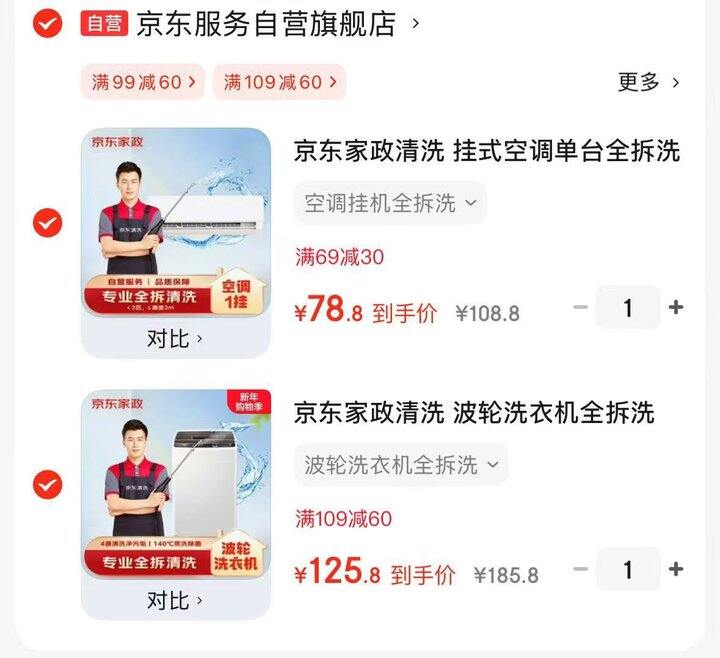Expand the 空调挂机全拆洗 spec dropdown

coord(390,203)
